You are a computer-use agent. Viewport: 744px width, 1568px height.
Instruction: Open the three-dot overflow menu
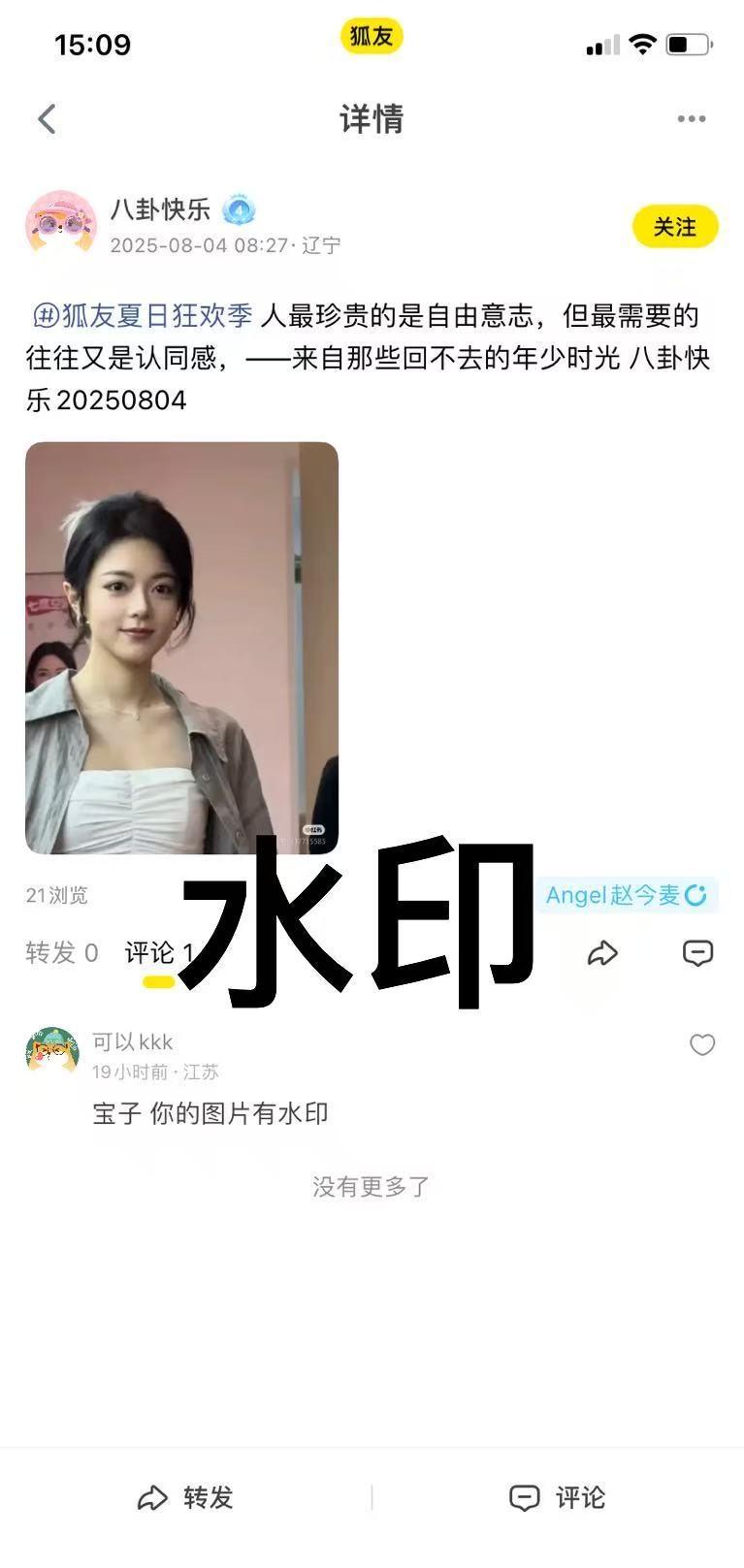[692, 119]
